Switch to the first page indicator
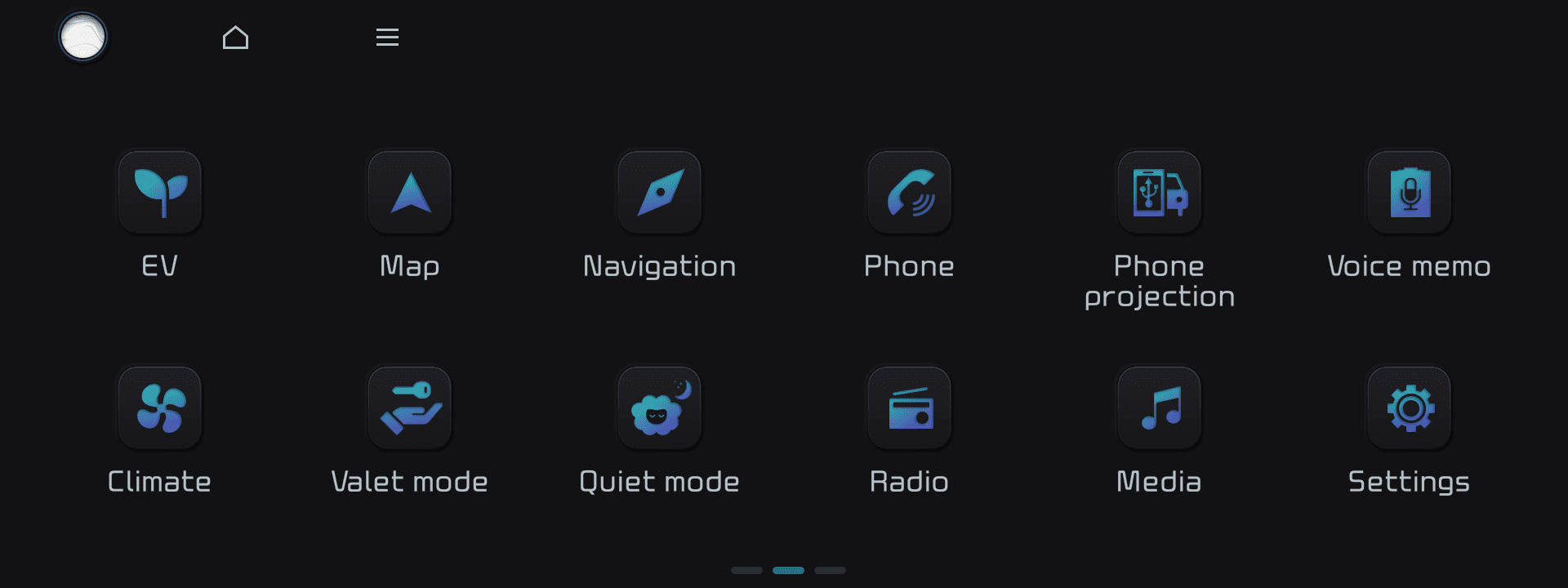This screenshot has height=588, width=1568. coord(746,570)
